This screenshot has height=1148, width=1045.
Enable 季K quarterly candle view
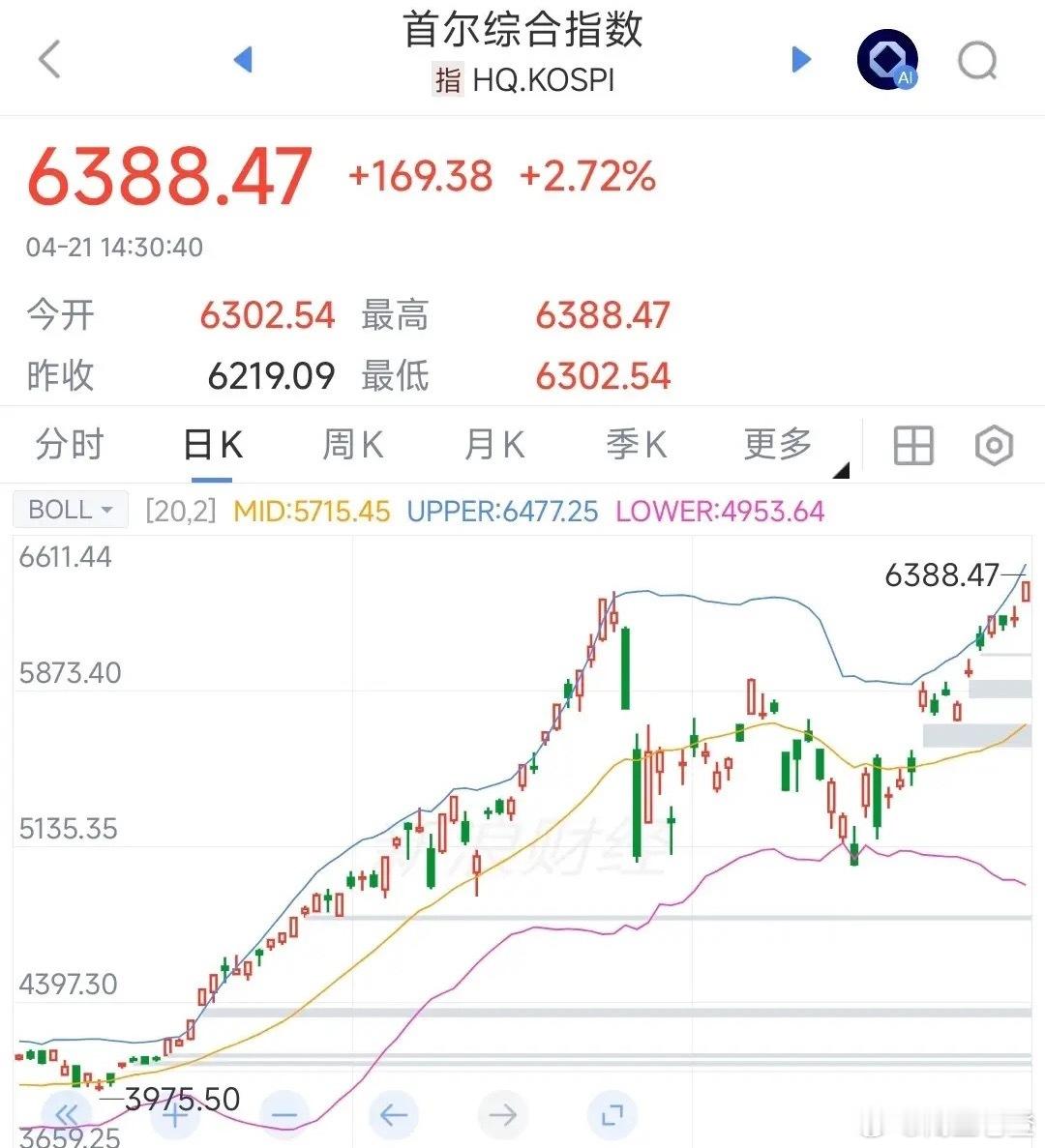[x=635, y=445]
